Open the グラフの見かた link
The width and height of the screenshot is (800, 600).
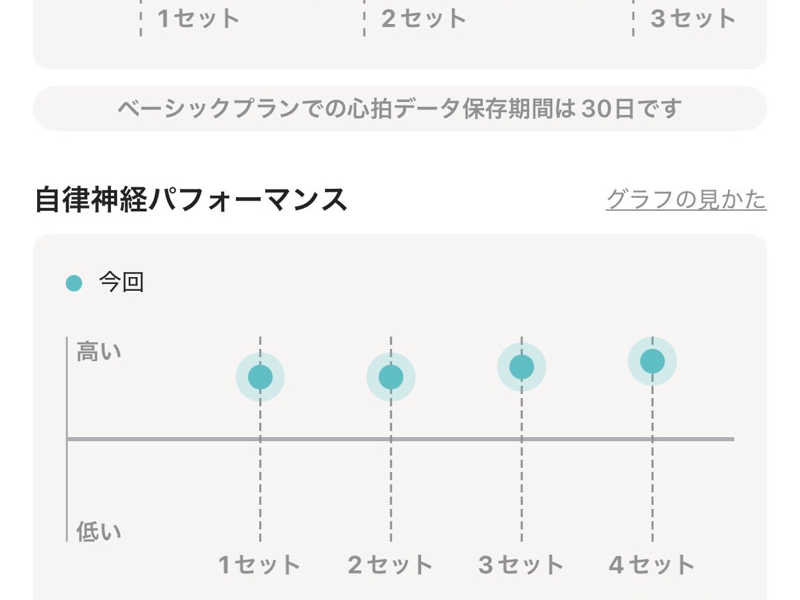click(x=686, y=199)
